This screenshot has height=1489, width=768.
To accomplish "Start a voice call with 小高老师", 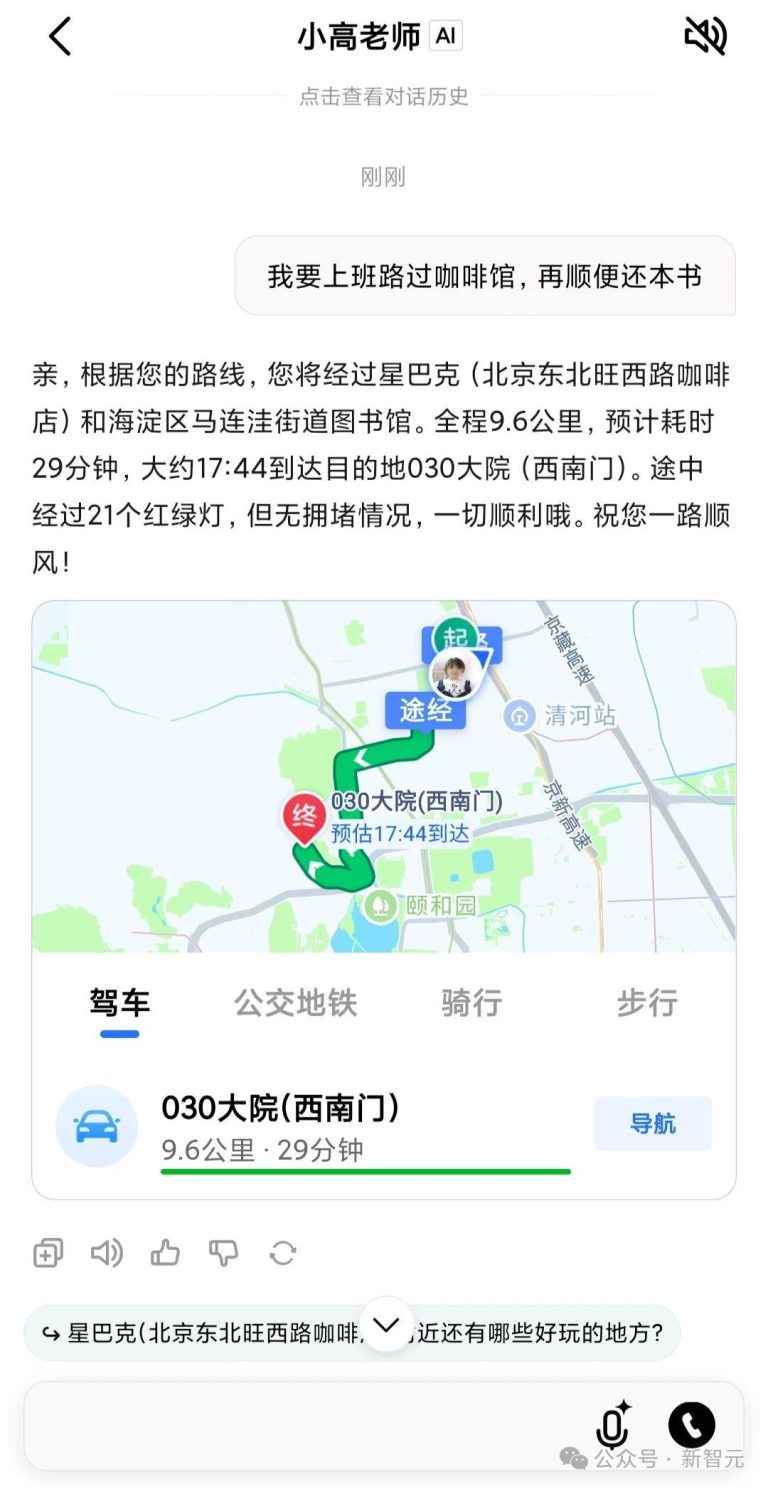I will pos(692,1425).
